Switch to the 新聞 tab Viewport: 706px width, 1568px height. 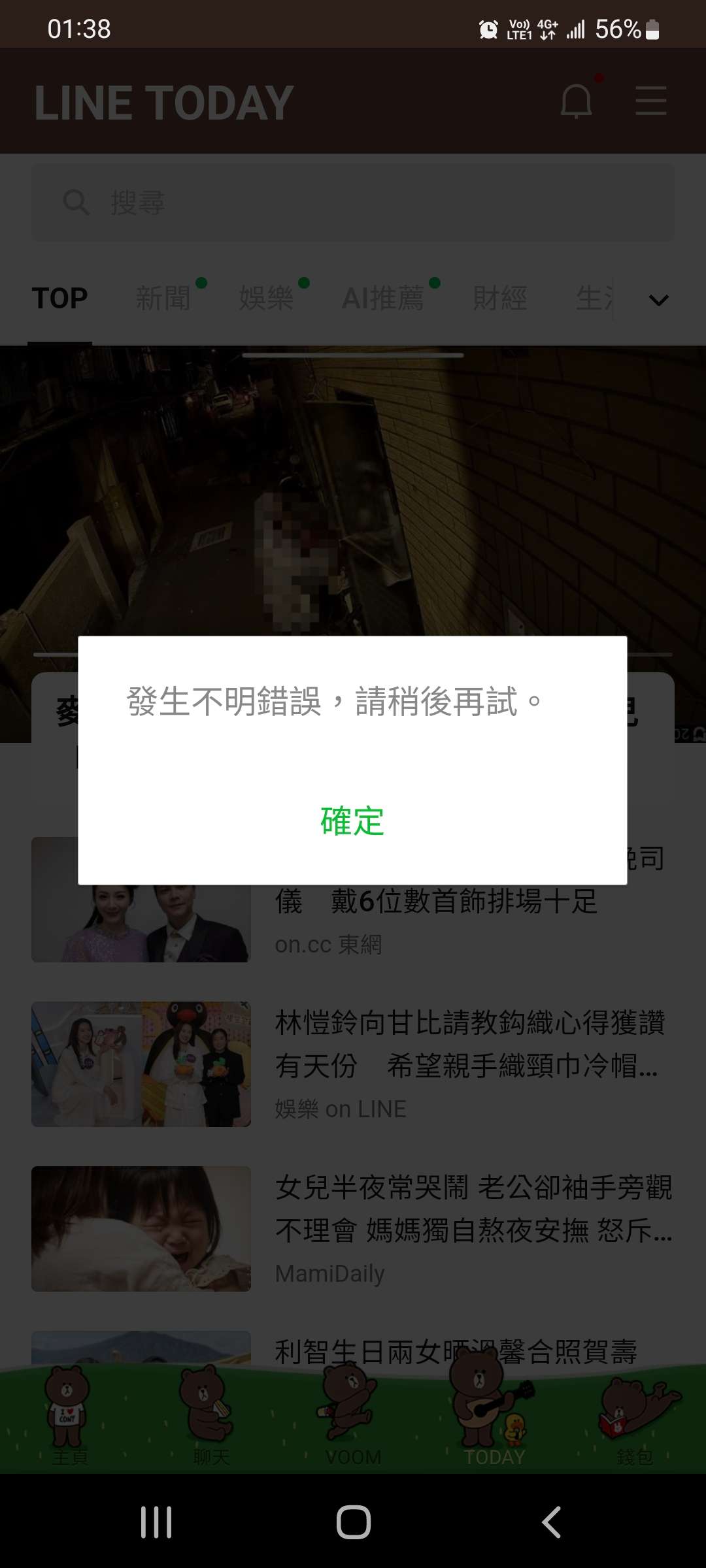point(163,299)
